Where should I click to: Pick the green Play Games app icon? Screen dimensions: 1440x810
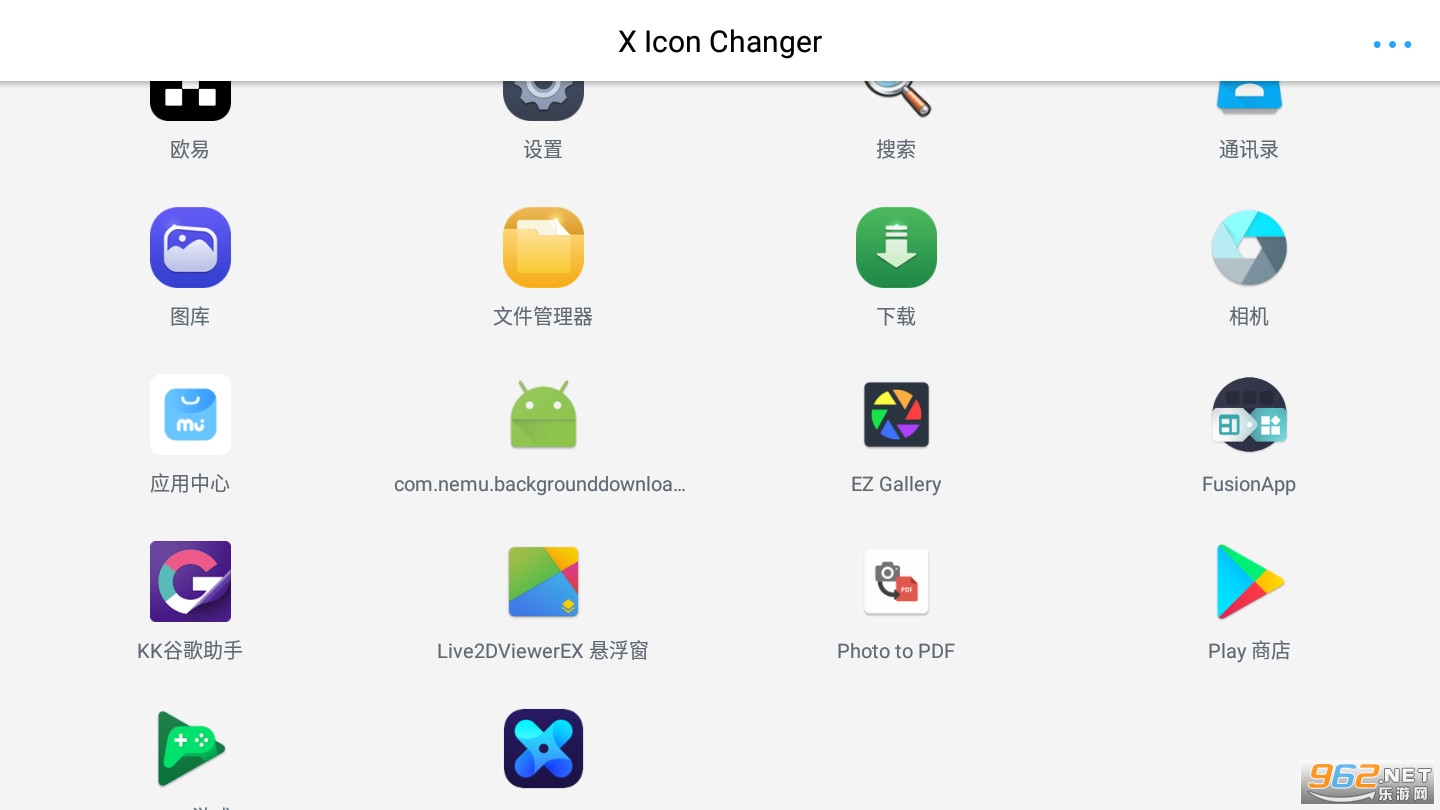point(190,749)
